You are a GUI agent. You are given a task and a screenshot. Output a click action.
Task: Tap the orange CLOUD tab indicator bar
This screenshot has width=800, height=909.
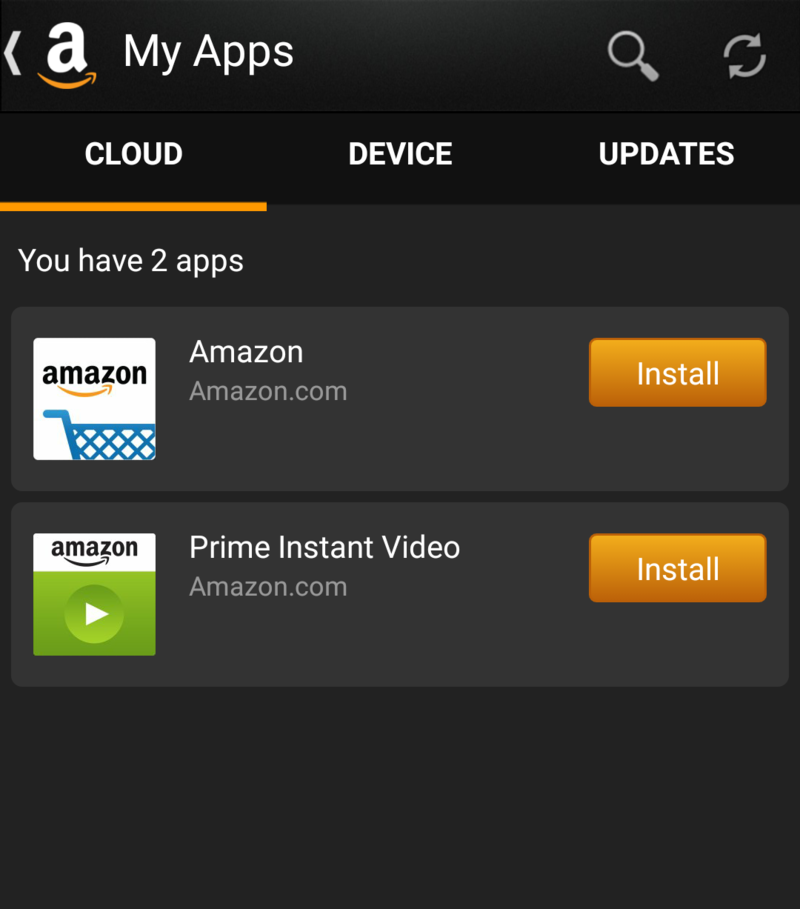134,206
